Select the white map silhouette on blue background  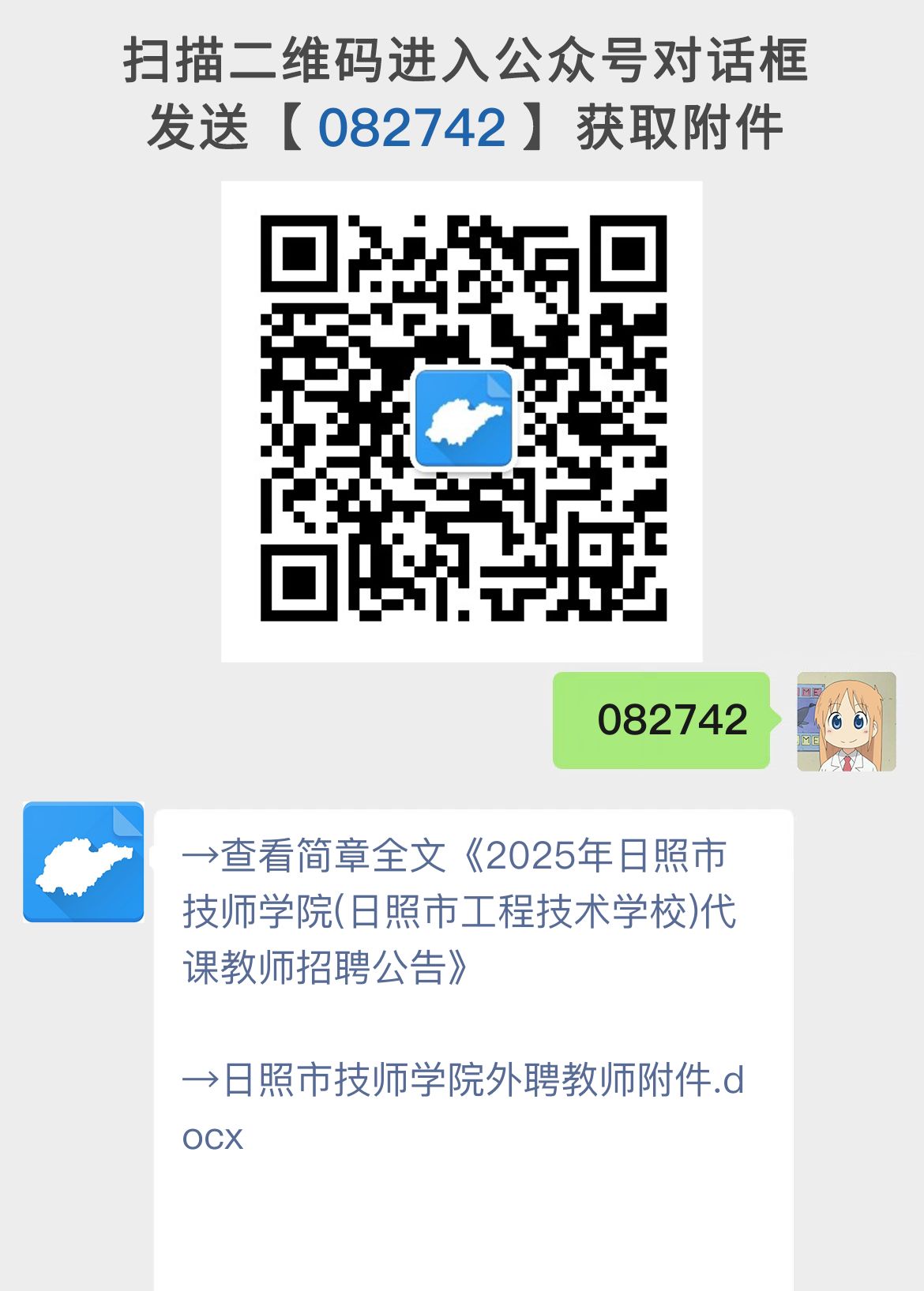pyautogui.click(x=463, y=416)
